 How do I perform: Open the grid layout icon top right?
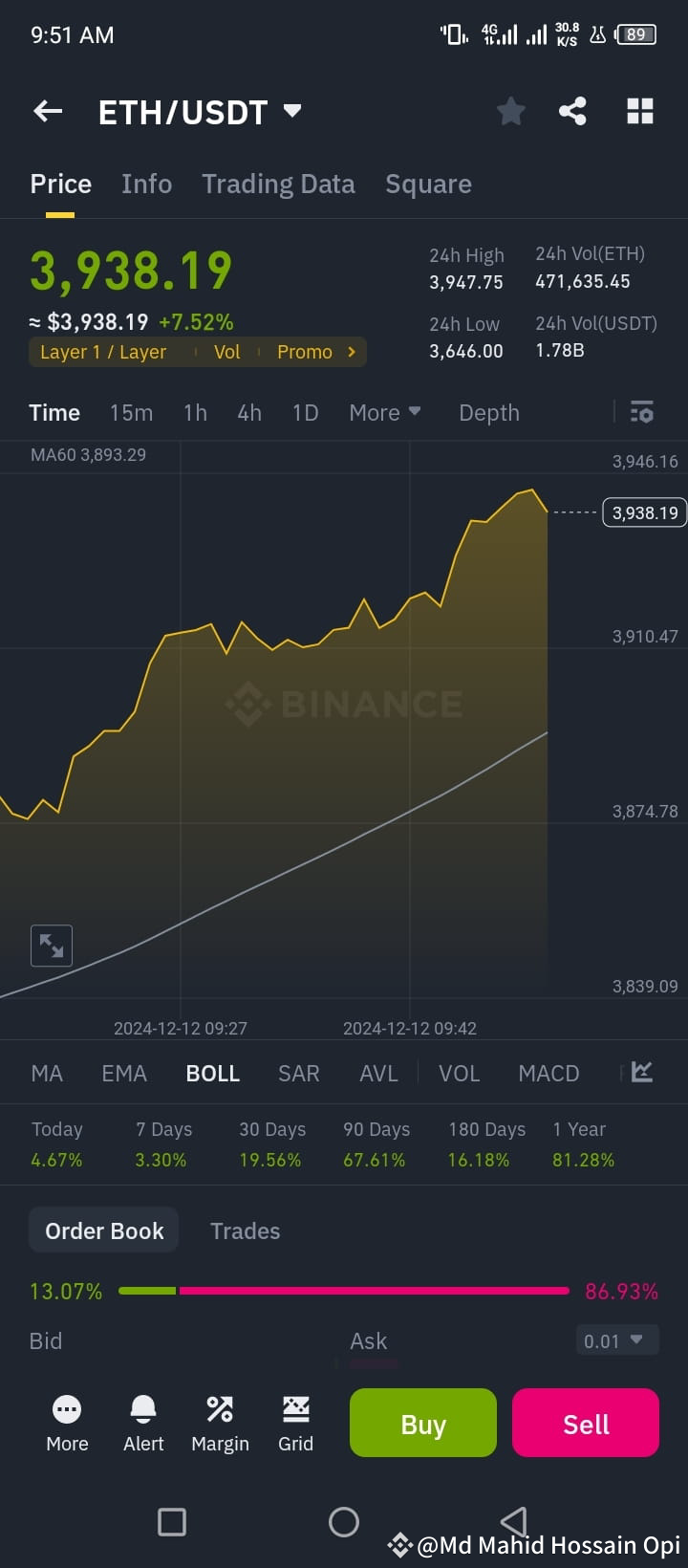point(639,111)
